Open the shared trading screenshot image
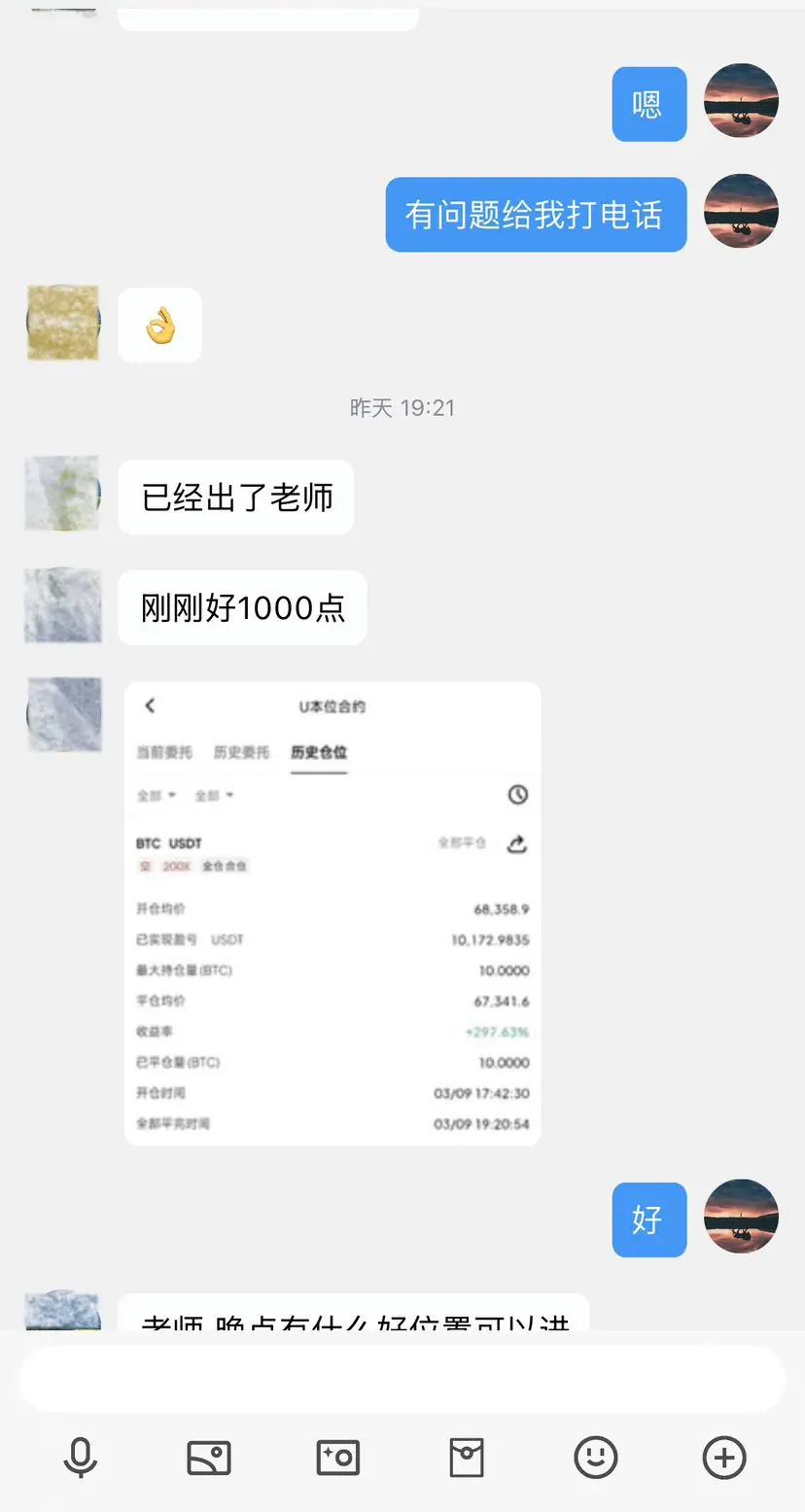 coord(332,911)
